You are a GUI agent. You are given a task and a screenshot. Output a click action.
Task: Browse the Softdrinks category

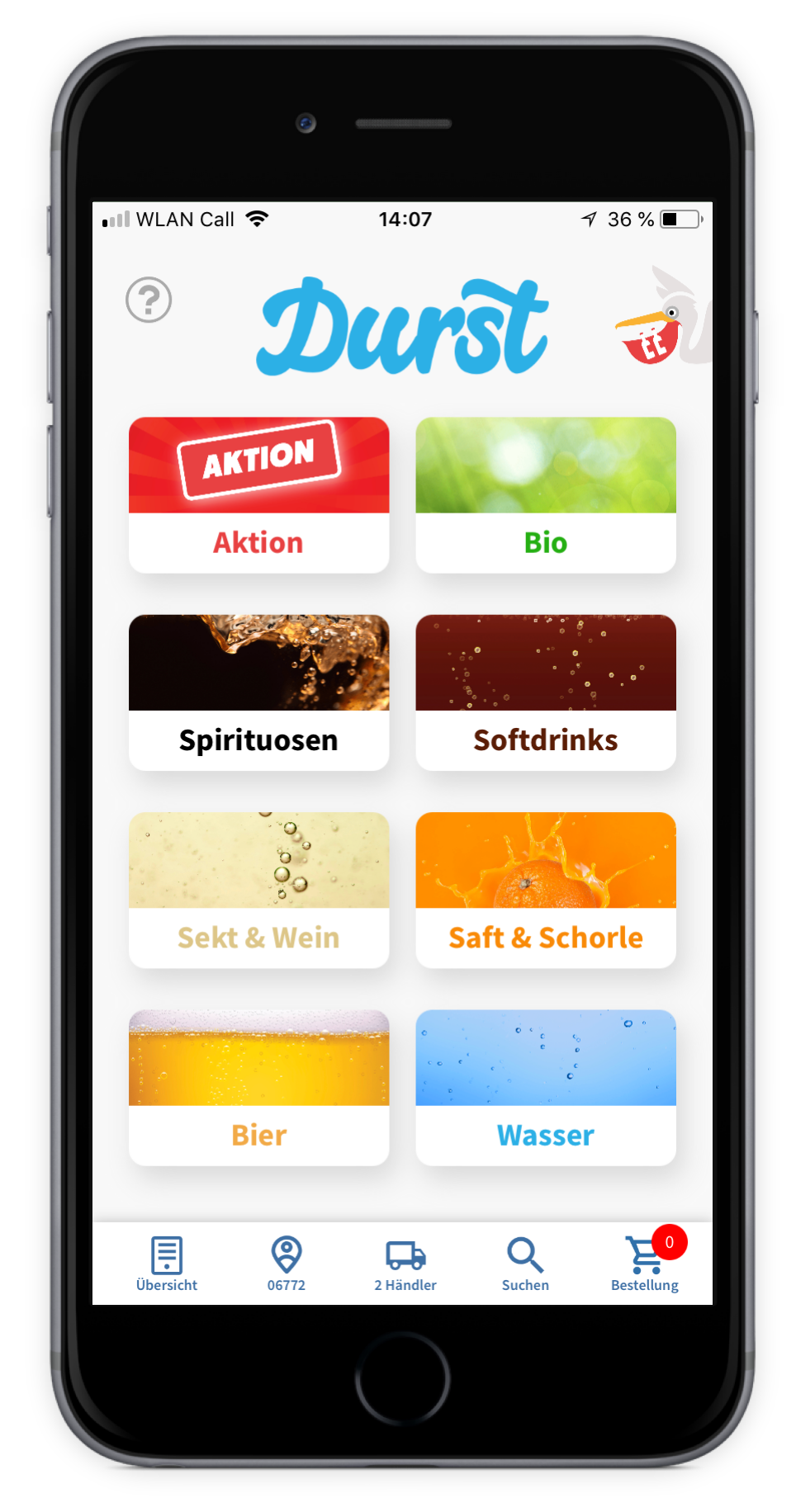pos(545,692)
